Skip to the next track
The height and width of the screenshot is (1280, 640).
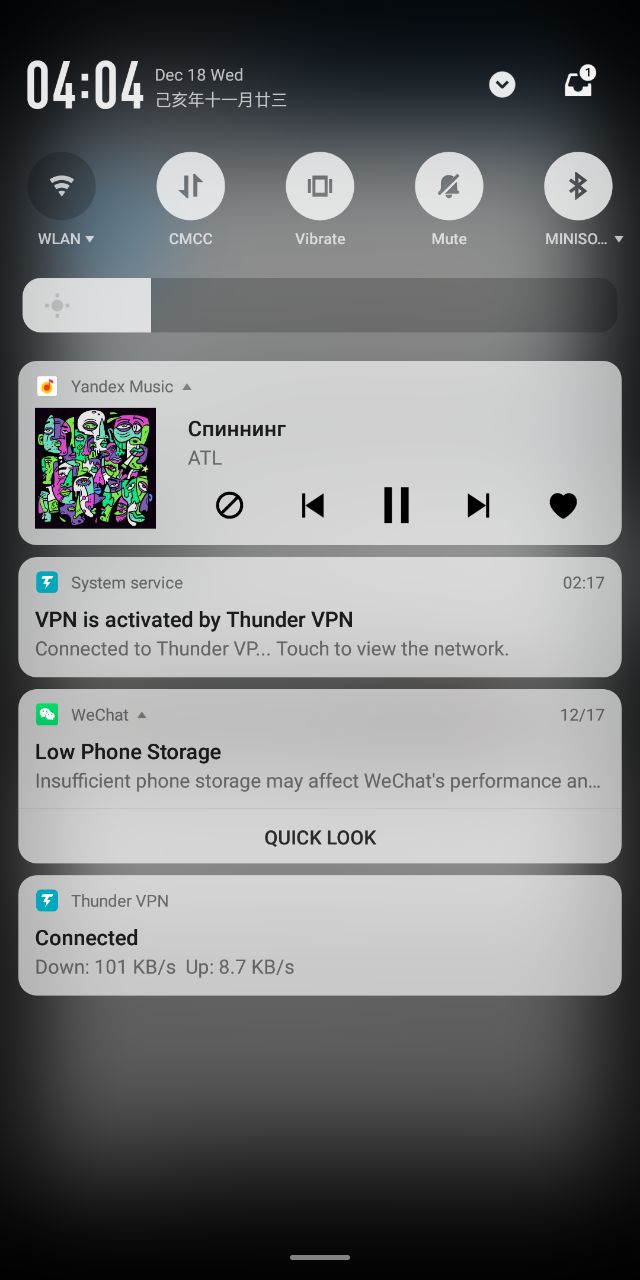(x=479, y=506)
